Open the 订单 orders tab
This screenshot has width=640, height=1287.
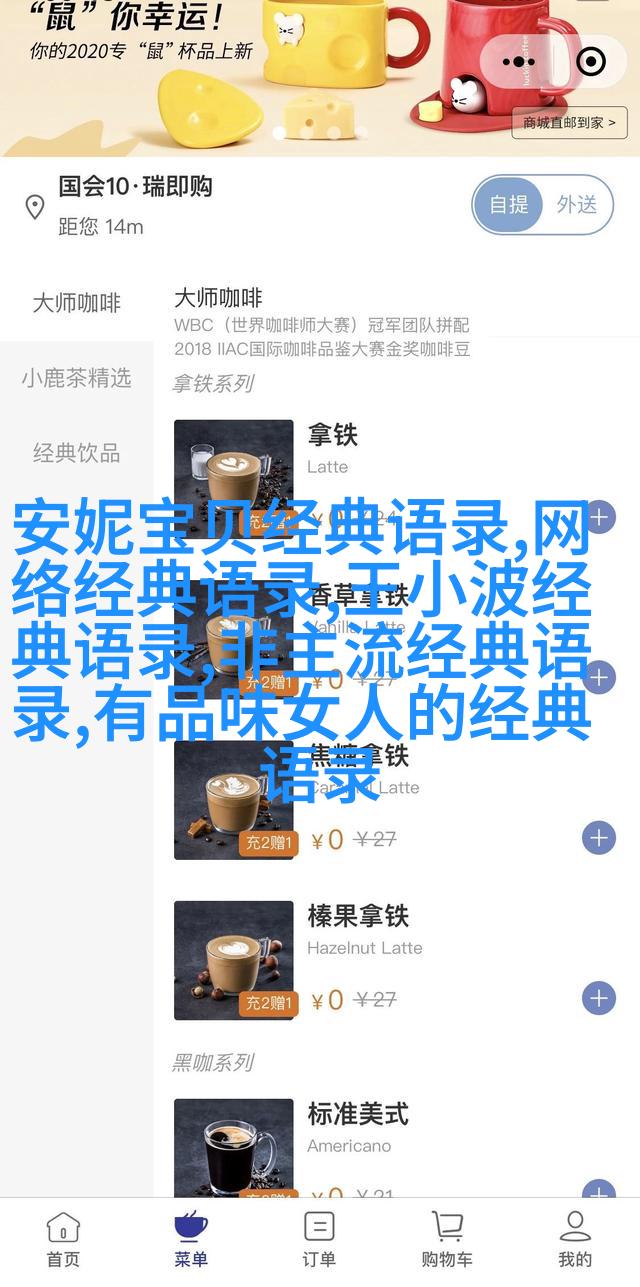click(x=319, y=1240)
